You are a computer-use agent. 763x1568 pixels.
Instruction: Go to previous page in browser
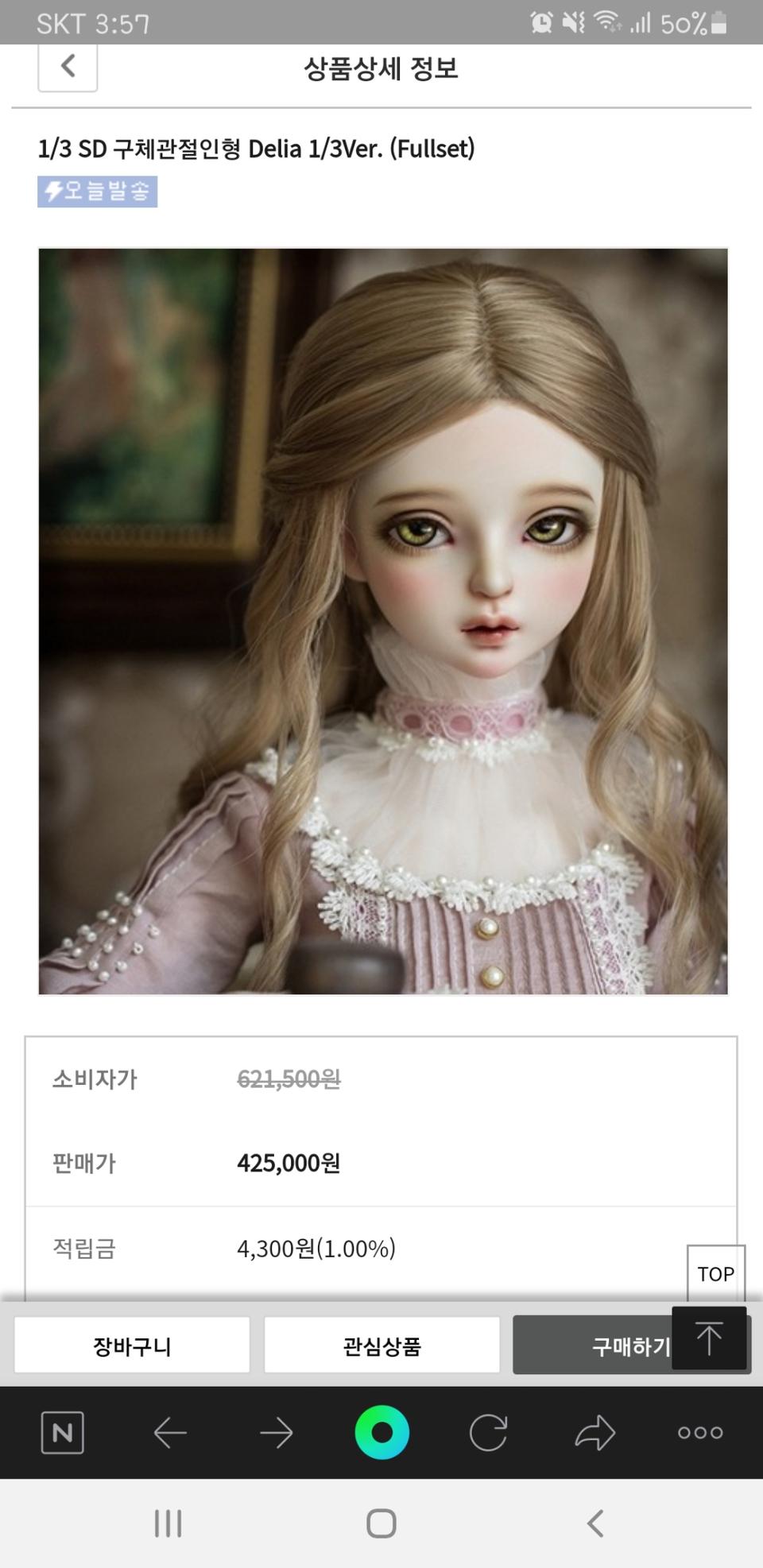(x=170, y=1433)
